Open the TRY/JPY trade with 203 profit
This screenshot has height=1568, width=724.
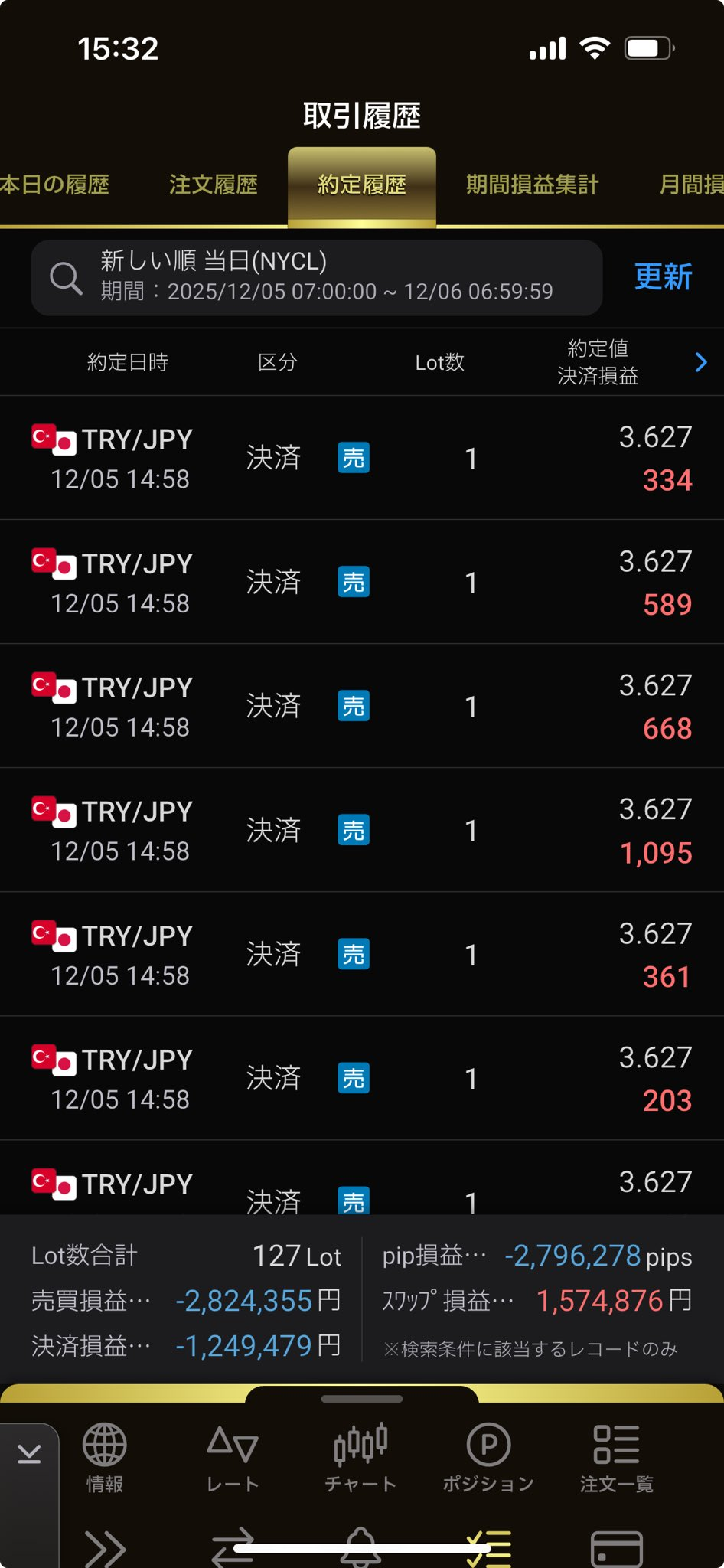pos(362,1078)
